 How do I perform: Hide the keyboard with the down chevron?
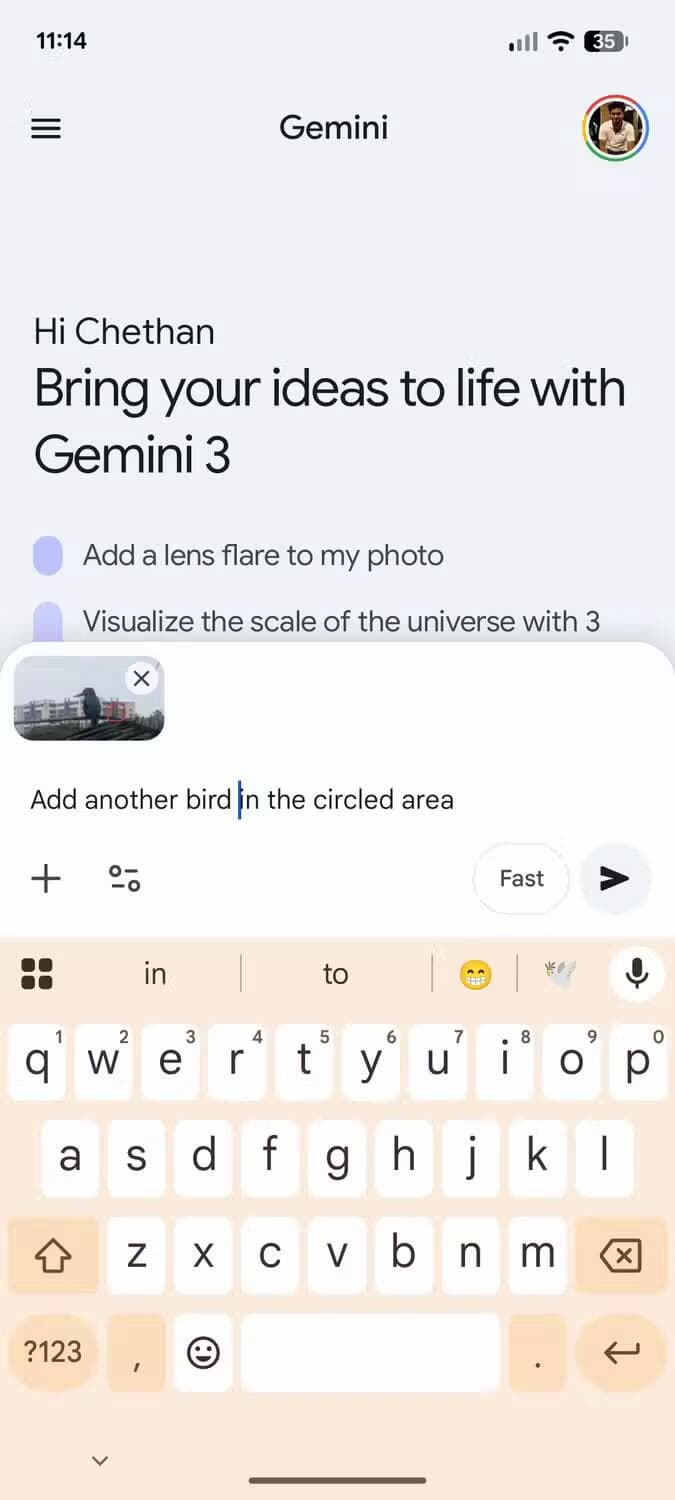pyautogui.click(x=100, y=1460)
